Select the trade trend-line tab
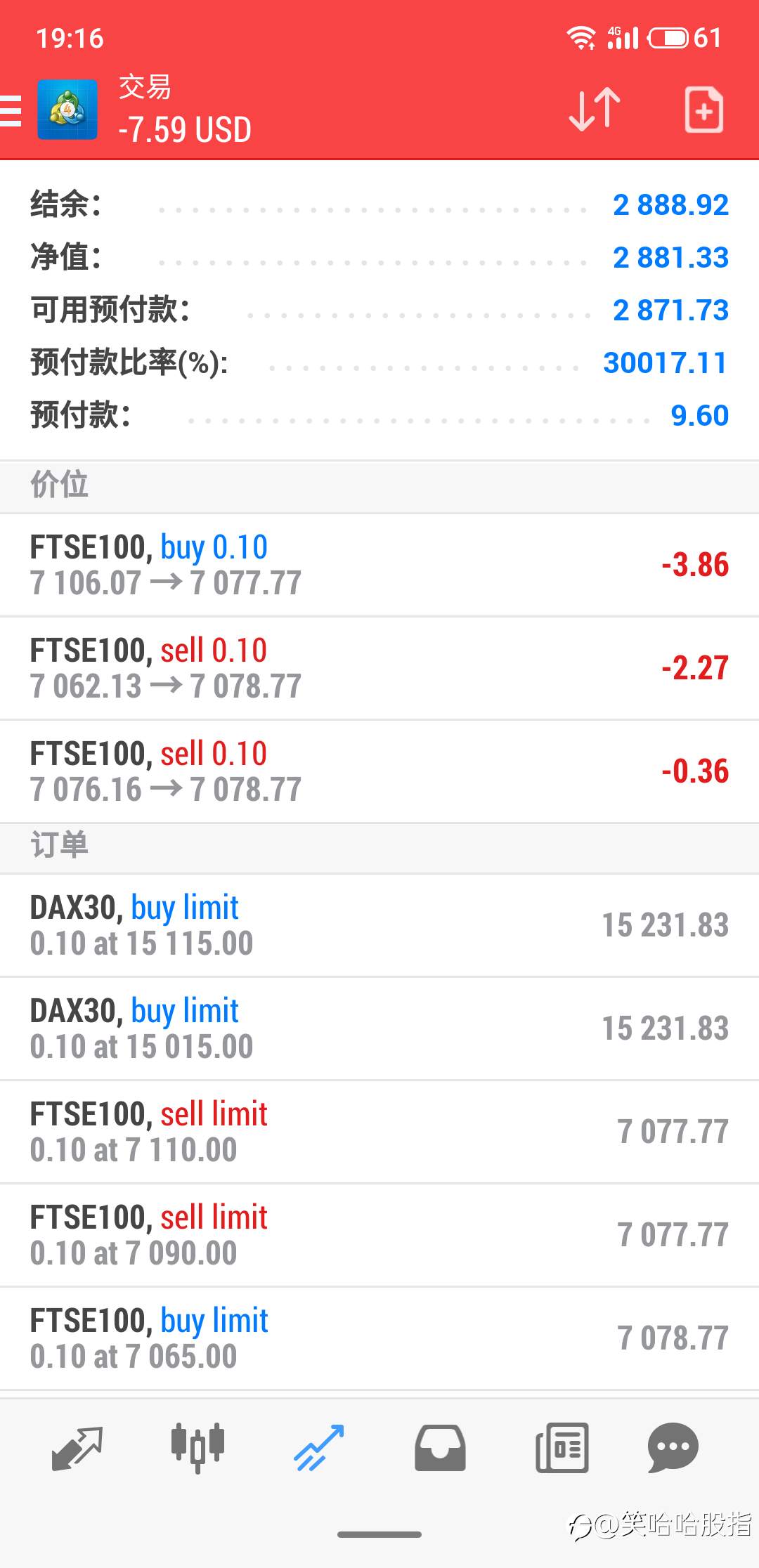The image size is (759, 1568). click(x=319, y=1448)
